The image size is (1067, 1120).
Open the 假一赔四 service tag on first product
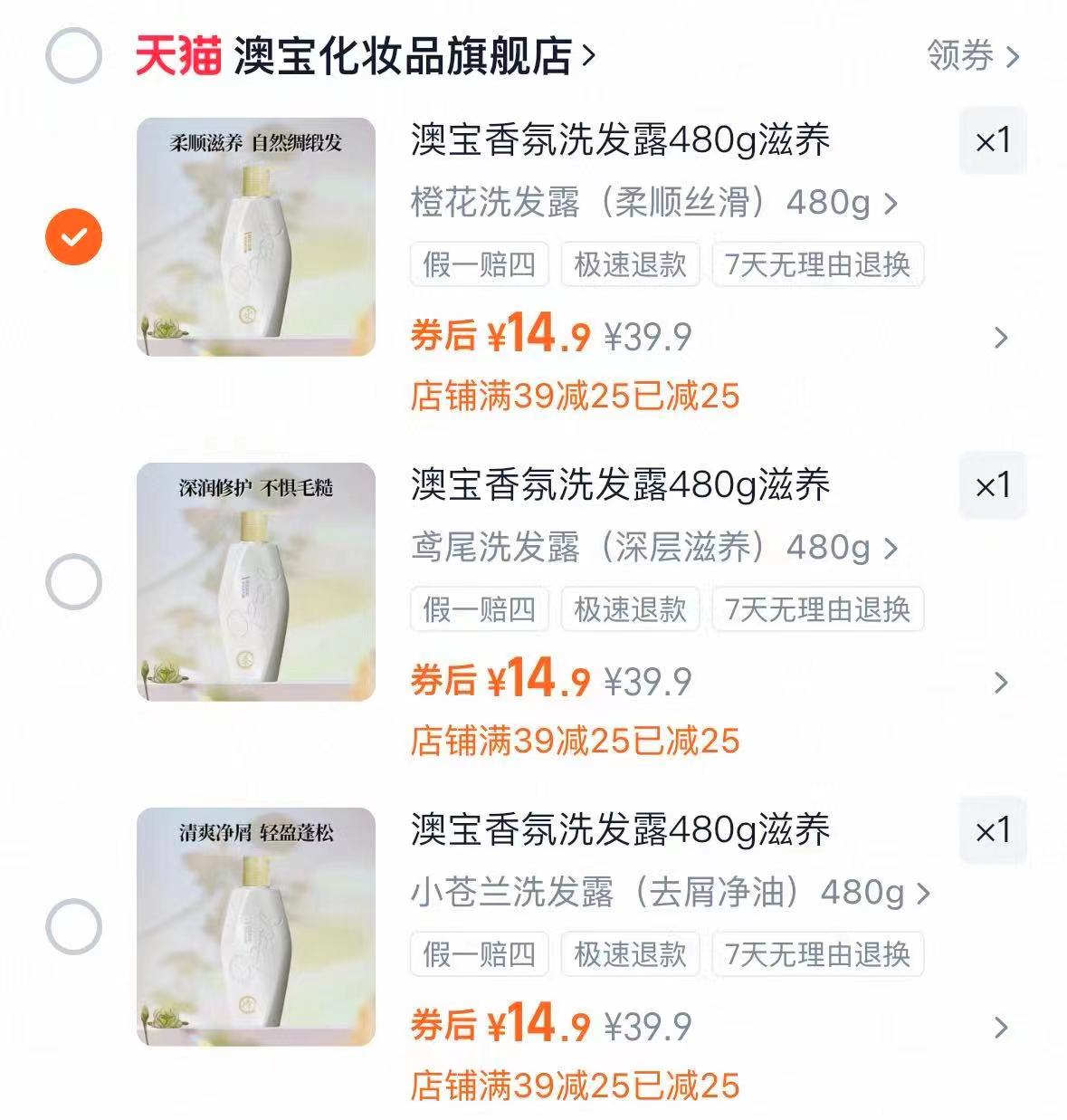tap(479, 264)
